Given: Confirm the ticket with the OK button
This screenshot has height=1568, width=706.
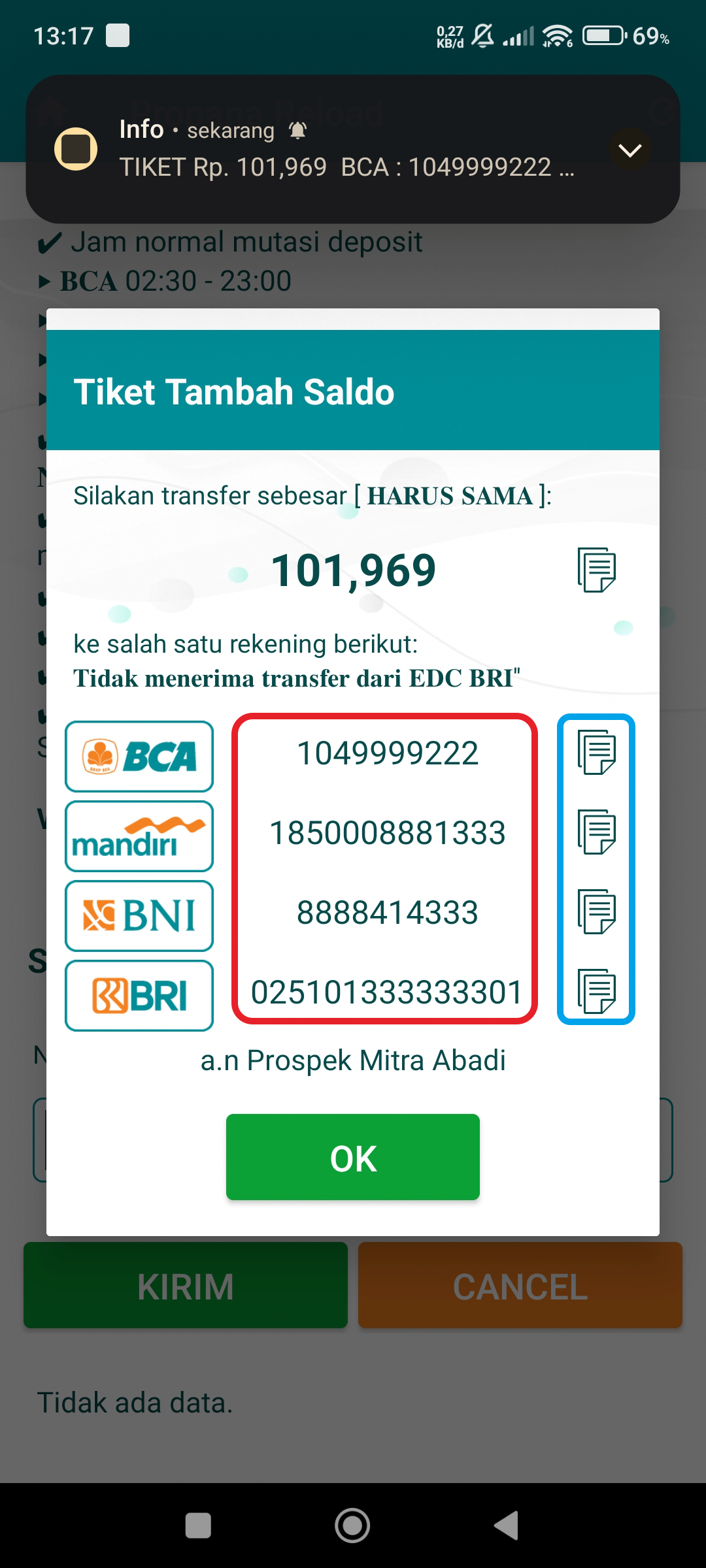Looking at the screenshot, I should 353,1156.
